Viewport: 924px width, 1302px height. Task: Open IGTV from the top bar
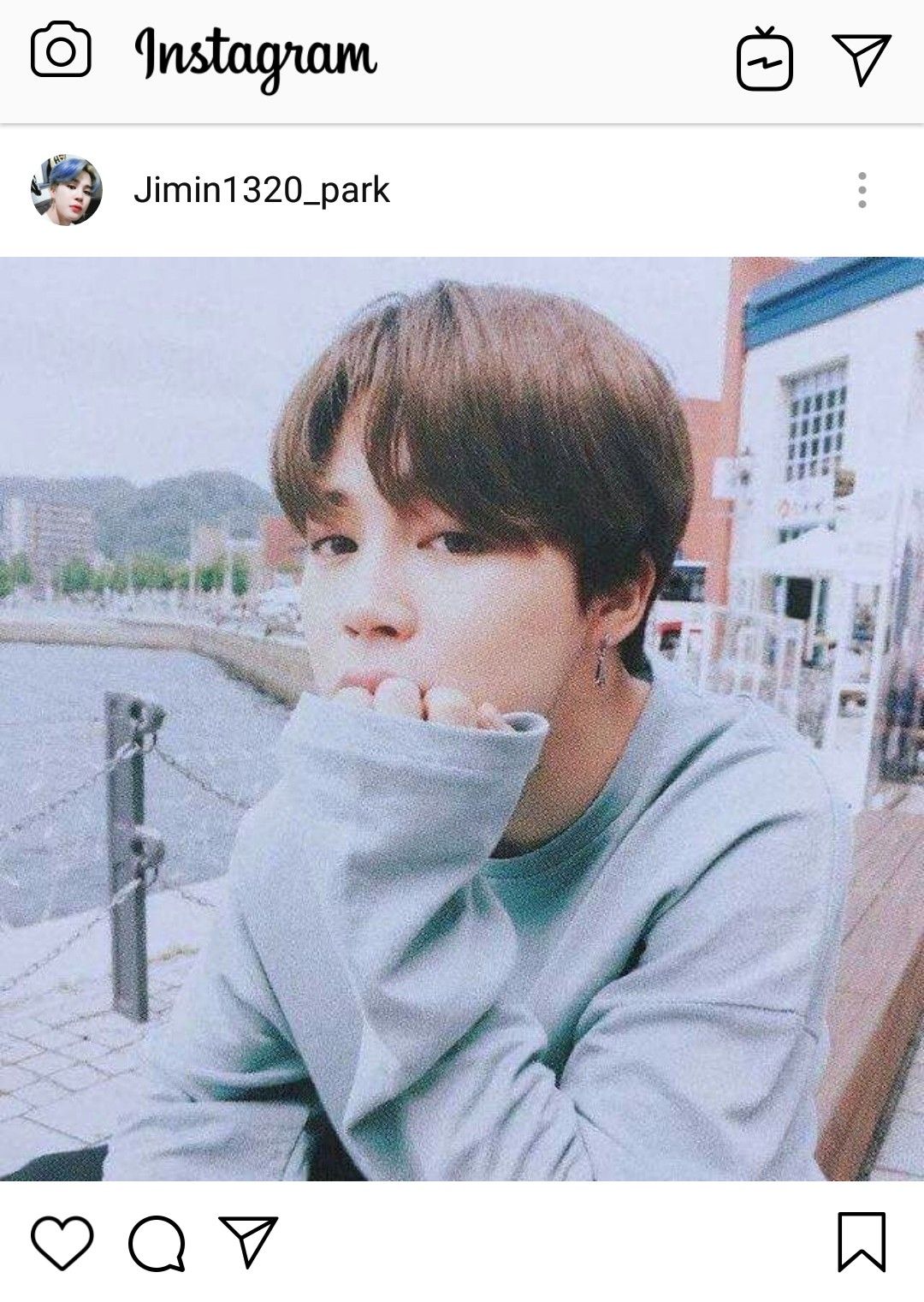point(764,59)
